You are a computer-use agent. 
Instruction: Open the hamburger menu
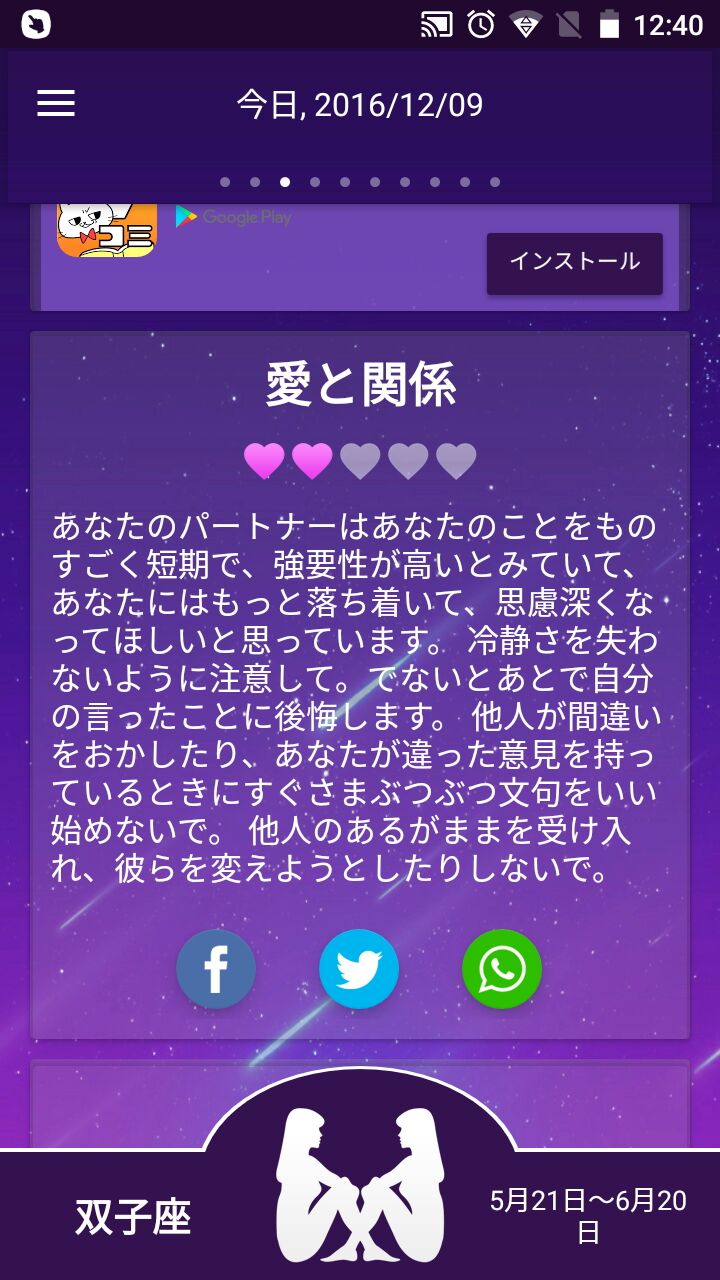[56, 103]
